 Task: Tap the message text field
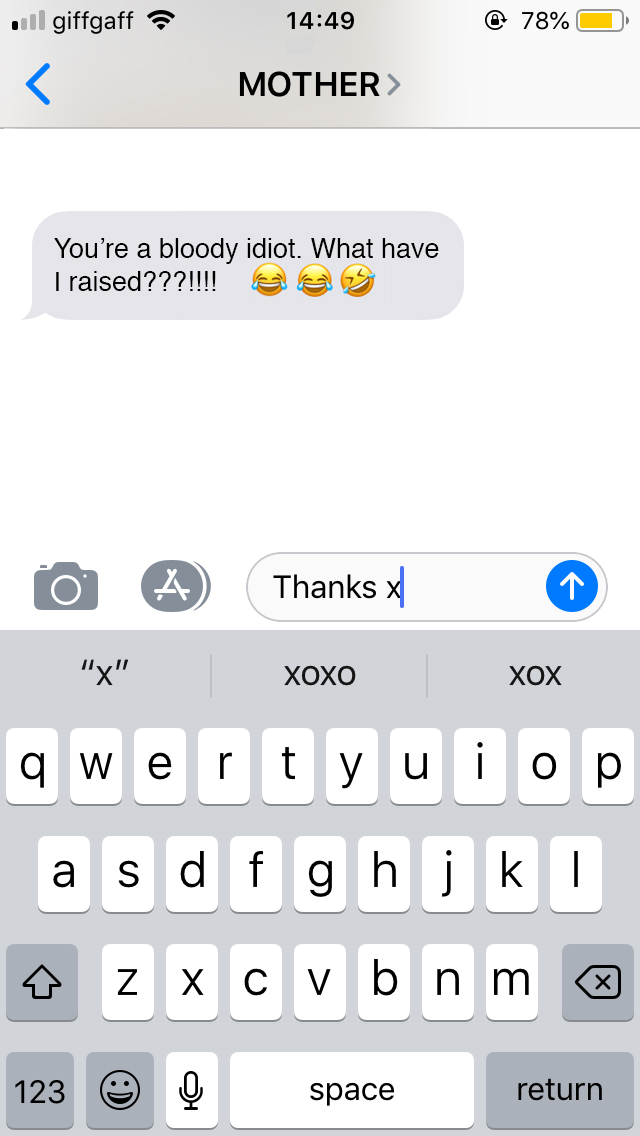coord(400,587)
